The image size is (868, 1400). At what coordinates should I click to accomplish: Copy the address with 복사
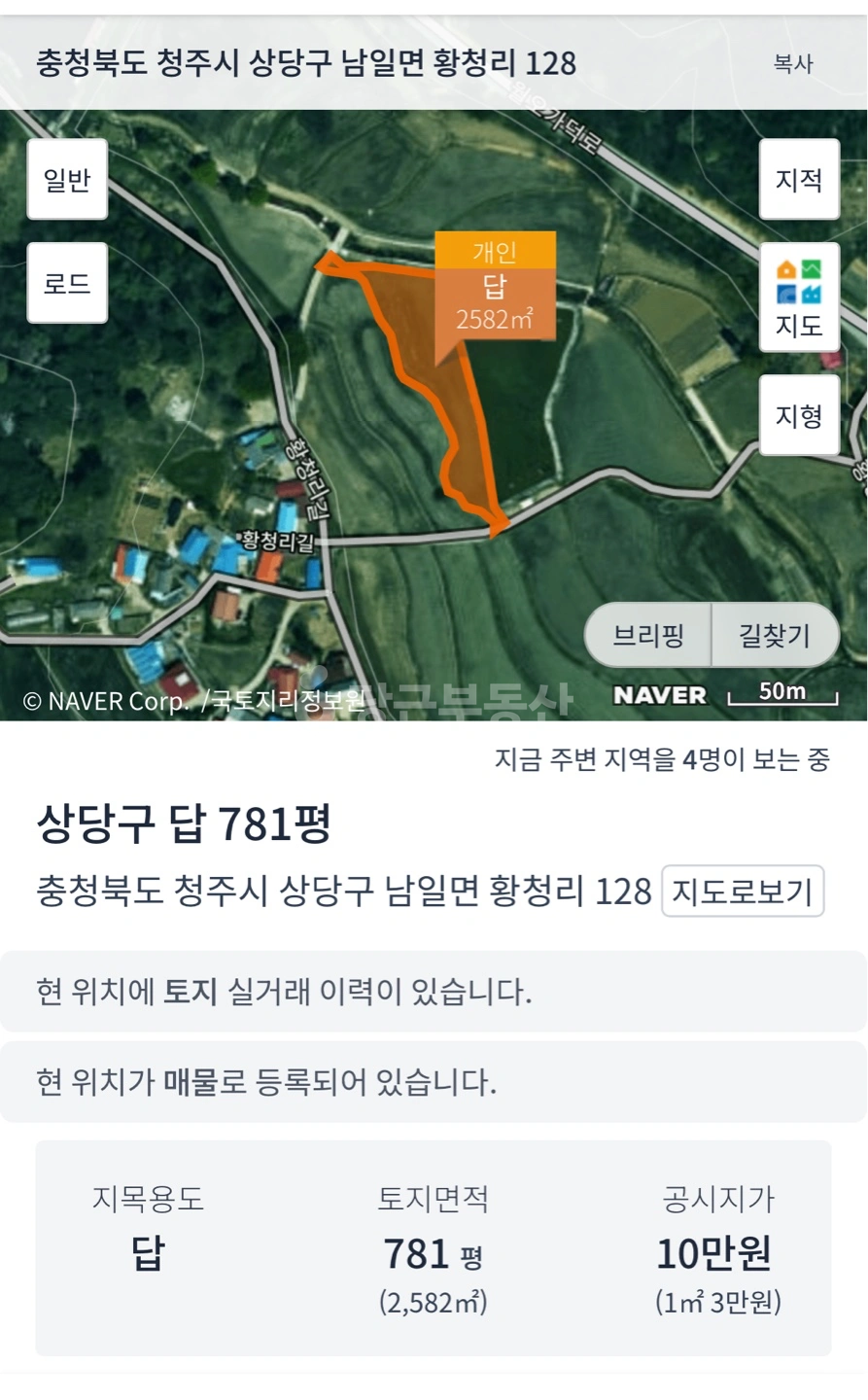click(x=792, y=64)
